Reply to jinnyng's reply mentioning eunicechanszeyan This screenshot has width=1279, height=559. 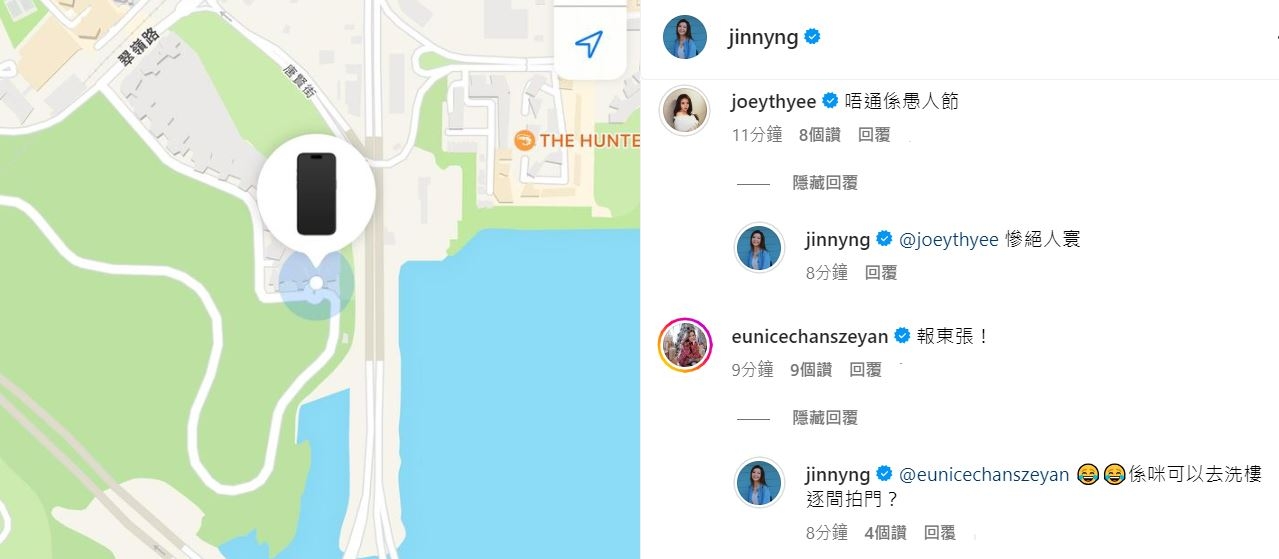point(939,533)
